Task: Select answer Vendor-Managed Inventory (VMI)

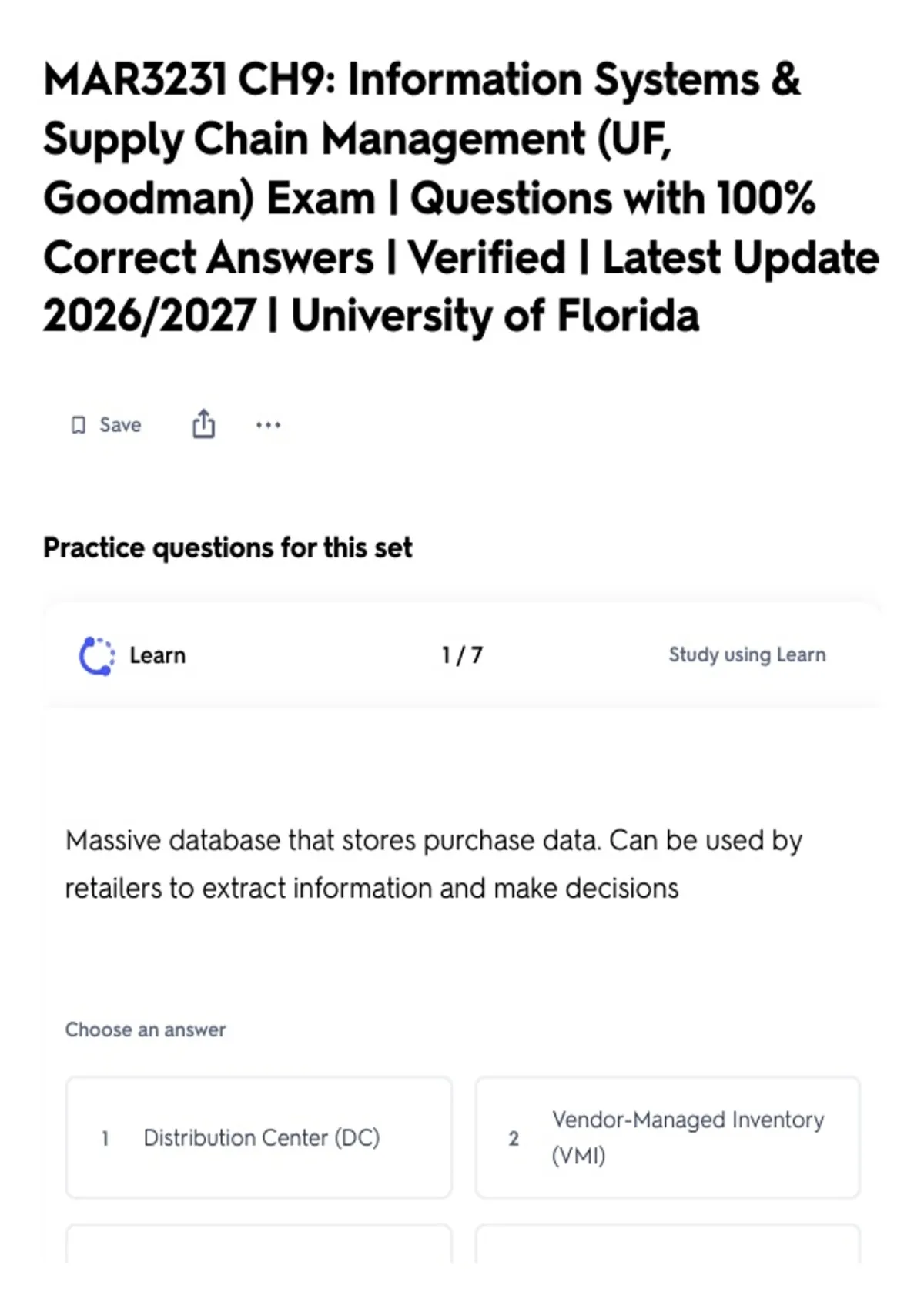Action: pos(668,1137)
